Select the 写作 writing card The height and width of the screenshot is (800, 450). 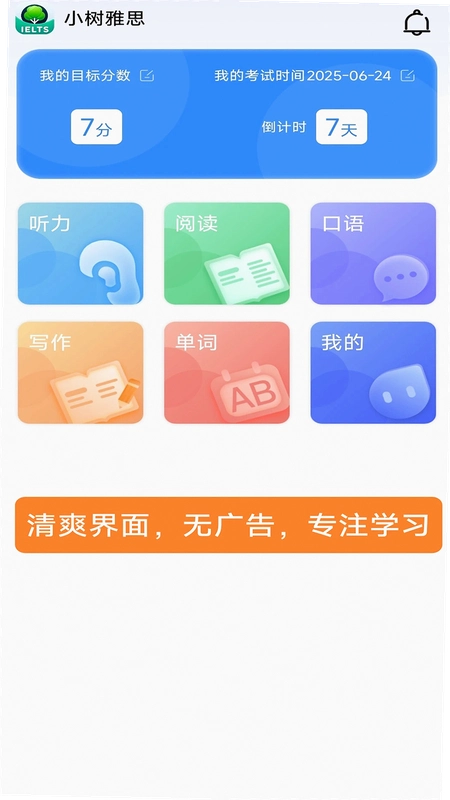click(x=81, y=372)
